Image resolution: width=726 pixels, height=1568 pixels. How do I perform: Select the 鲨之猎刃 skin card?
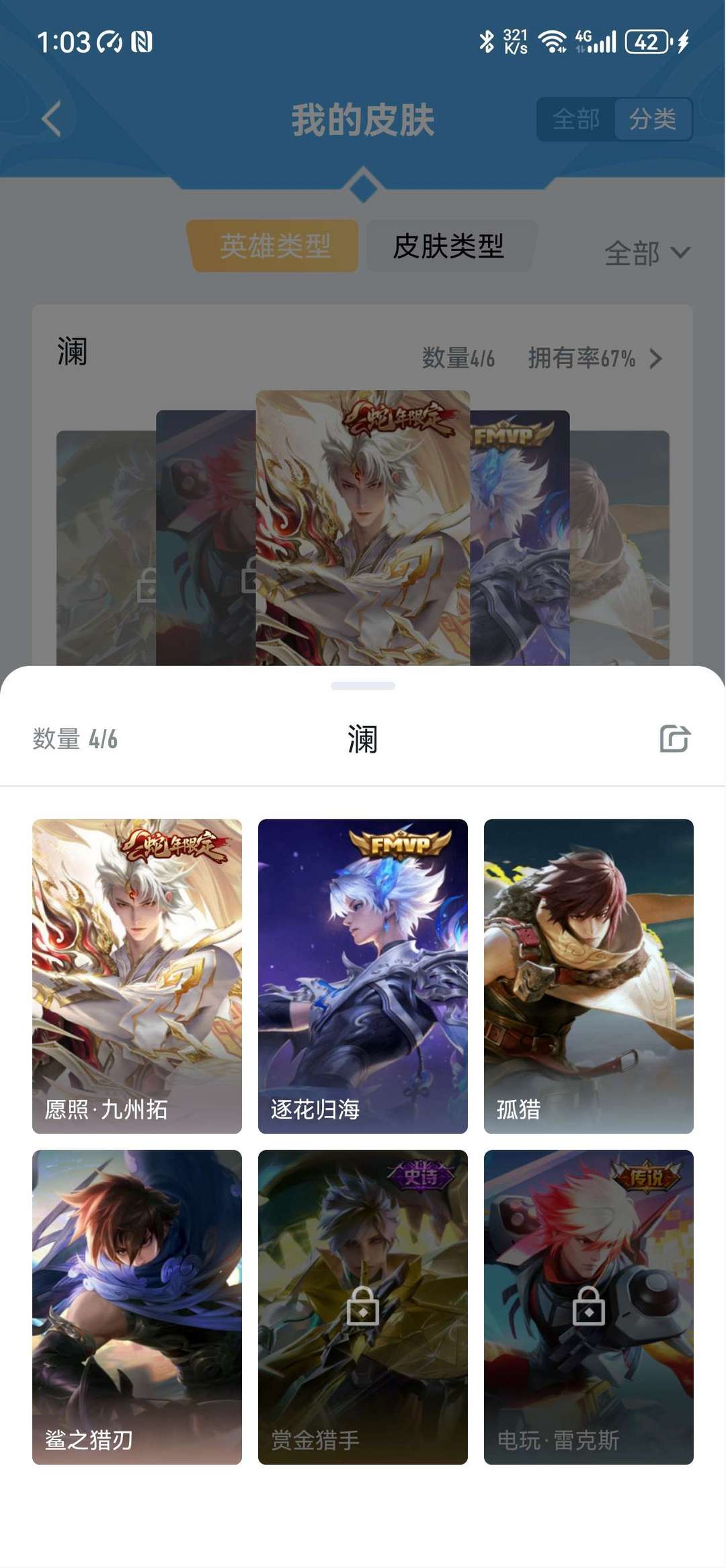[x=137, y=1307]
